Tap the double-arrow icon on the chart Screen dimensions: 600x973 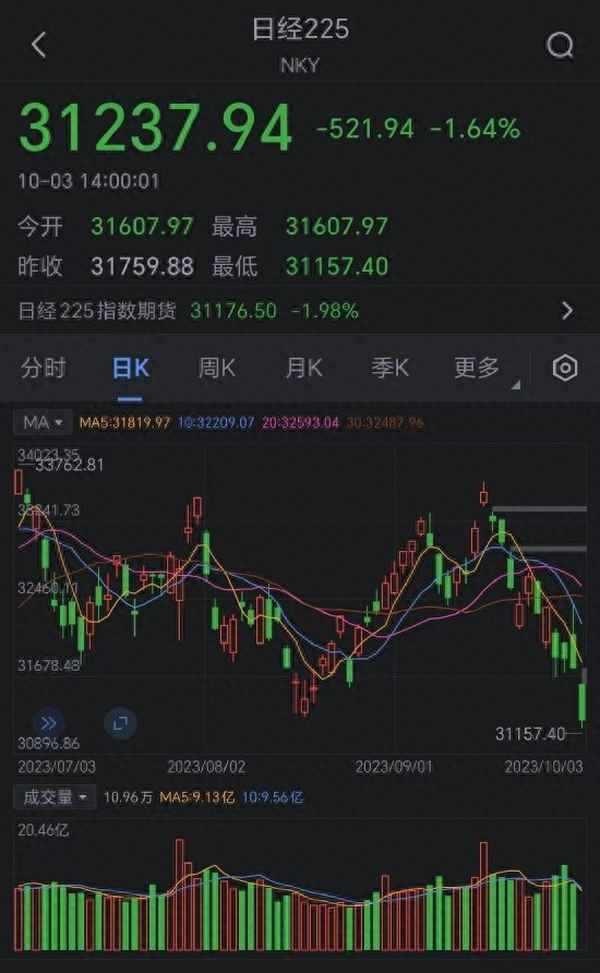[48, 723]
